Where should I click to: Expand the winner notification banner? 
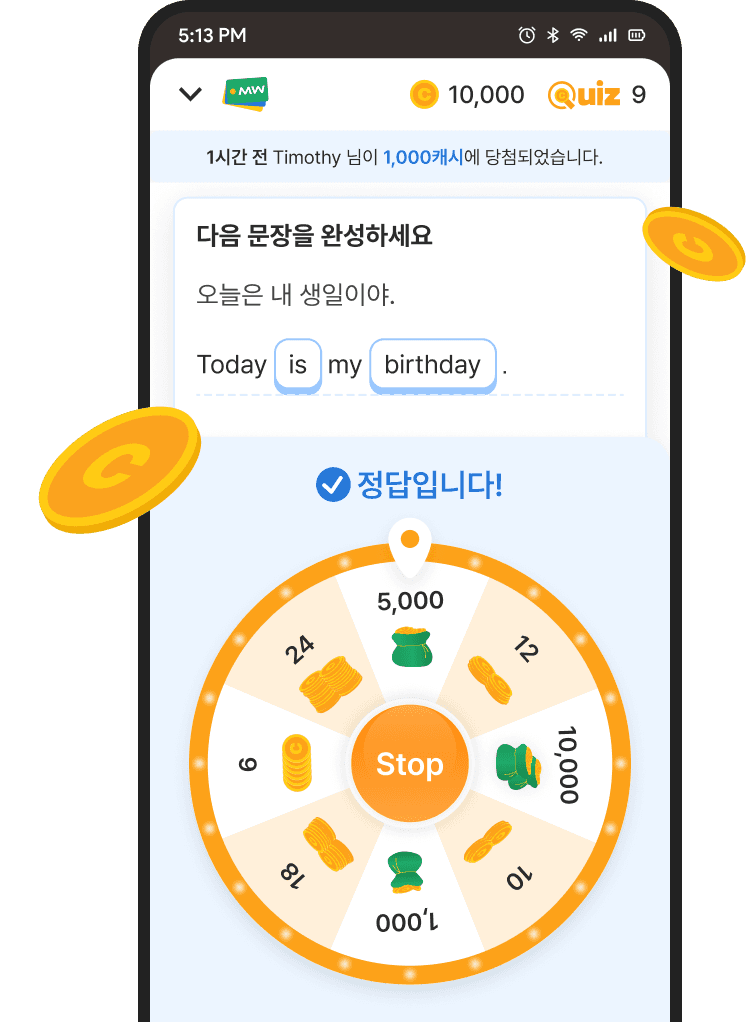click(x=412, y=157)
